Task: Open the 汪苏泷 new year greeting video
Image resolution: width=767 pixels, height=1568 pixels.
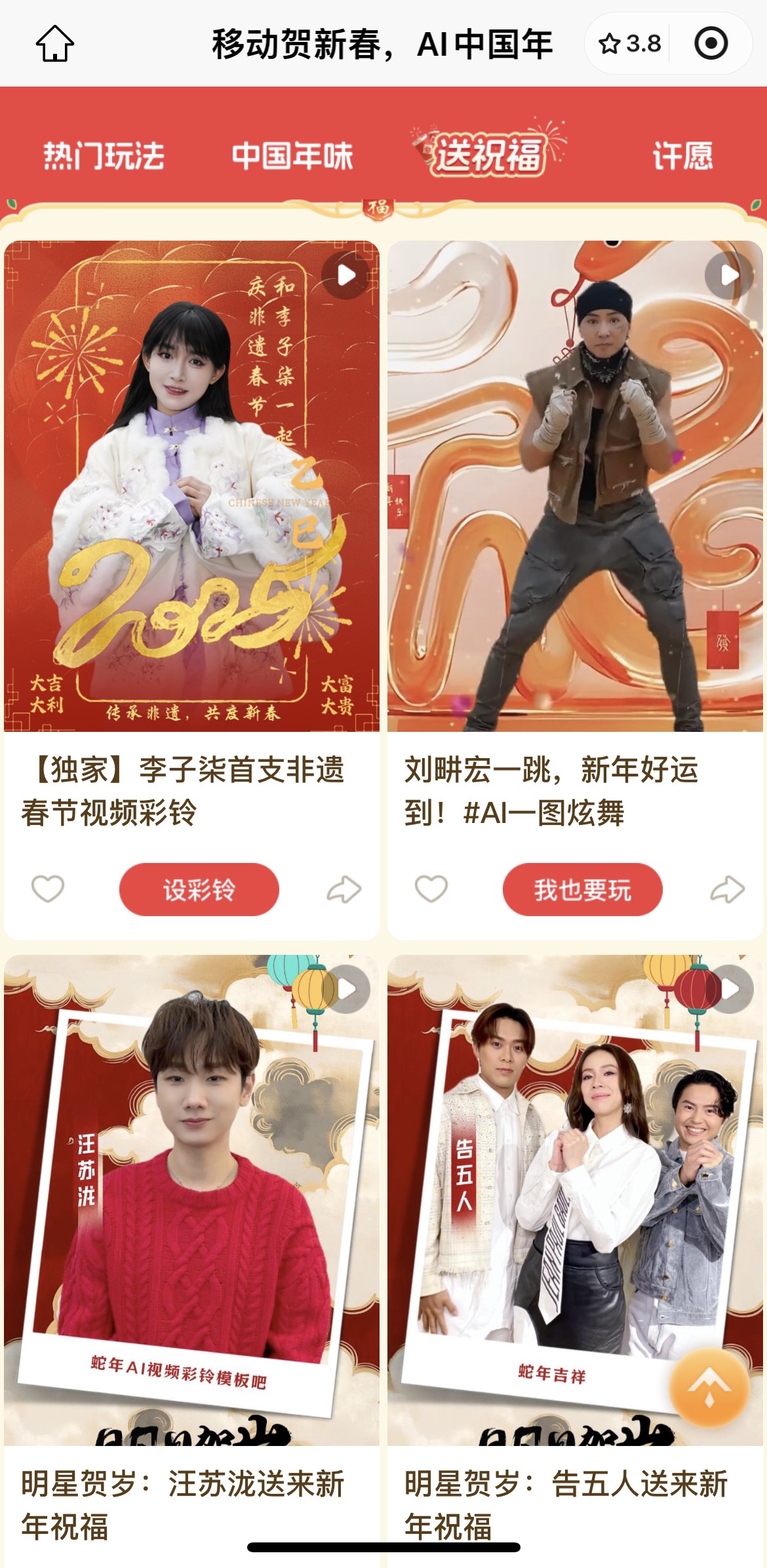Action: 346,990
